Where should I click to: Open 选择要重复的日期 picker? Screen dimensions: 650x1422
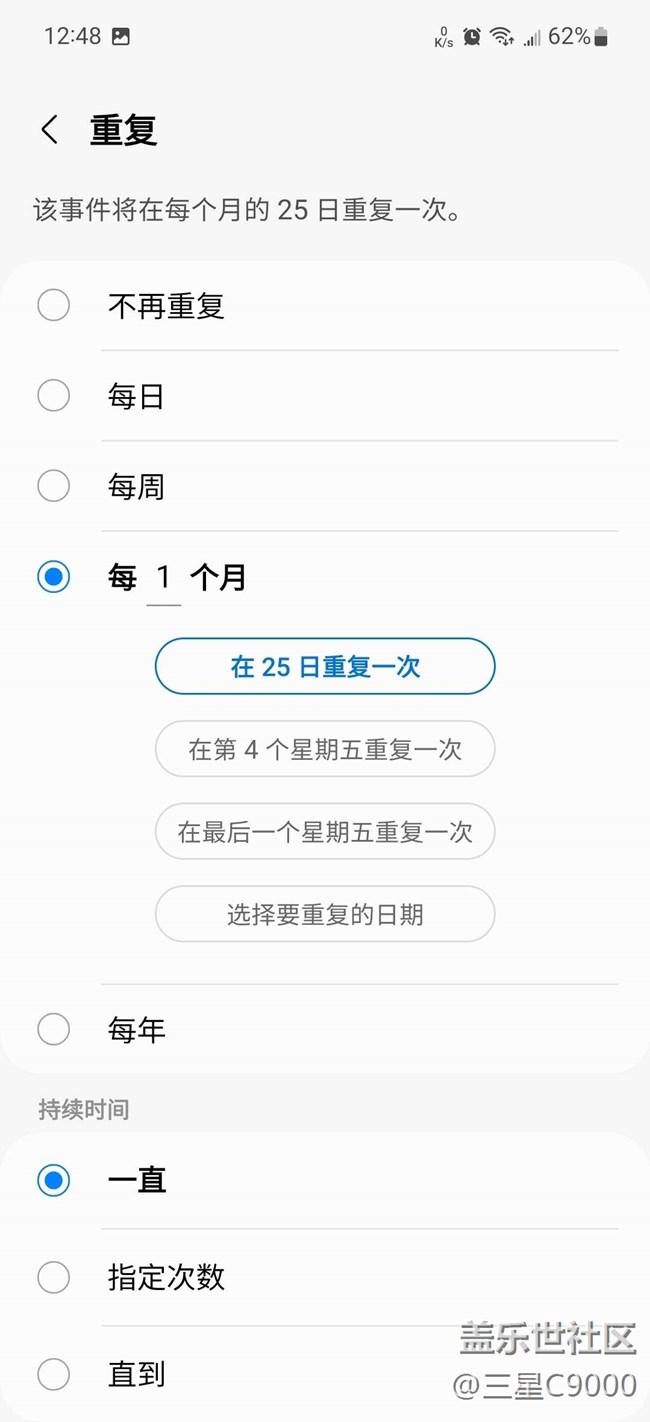[325, 914]
